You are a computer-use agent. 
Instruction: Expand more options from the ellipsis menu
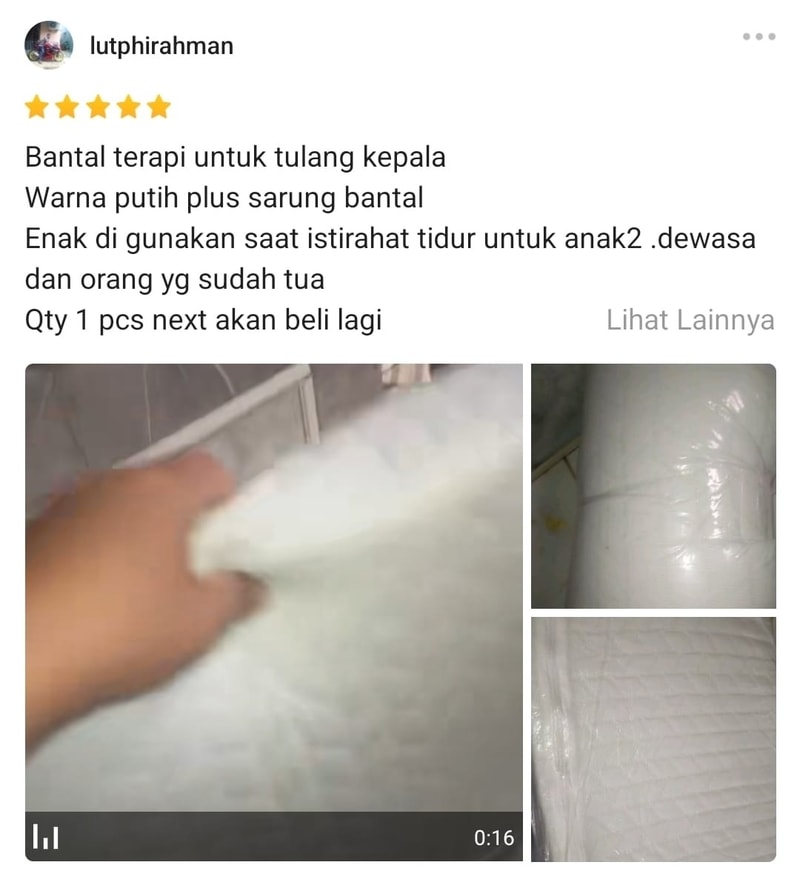pos(758,37)
